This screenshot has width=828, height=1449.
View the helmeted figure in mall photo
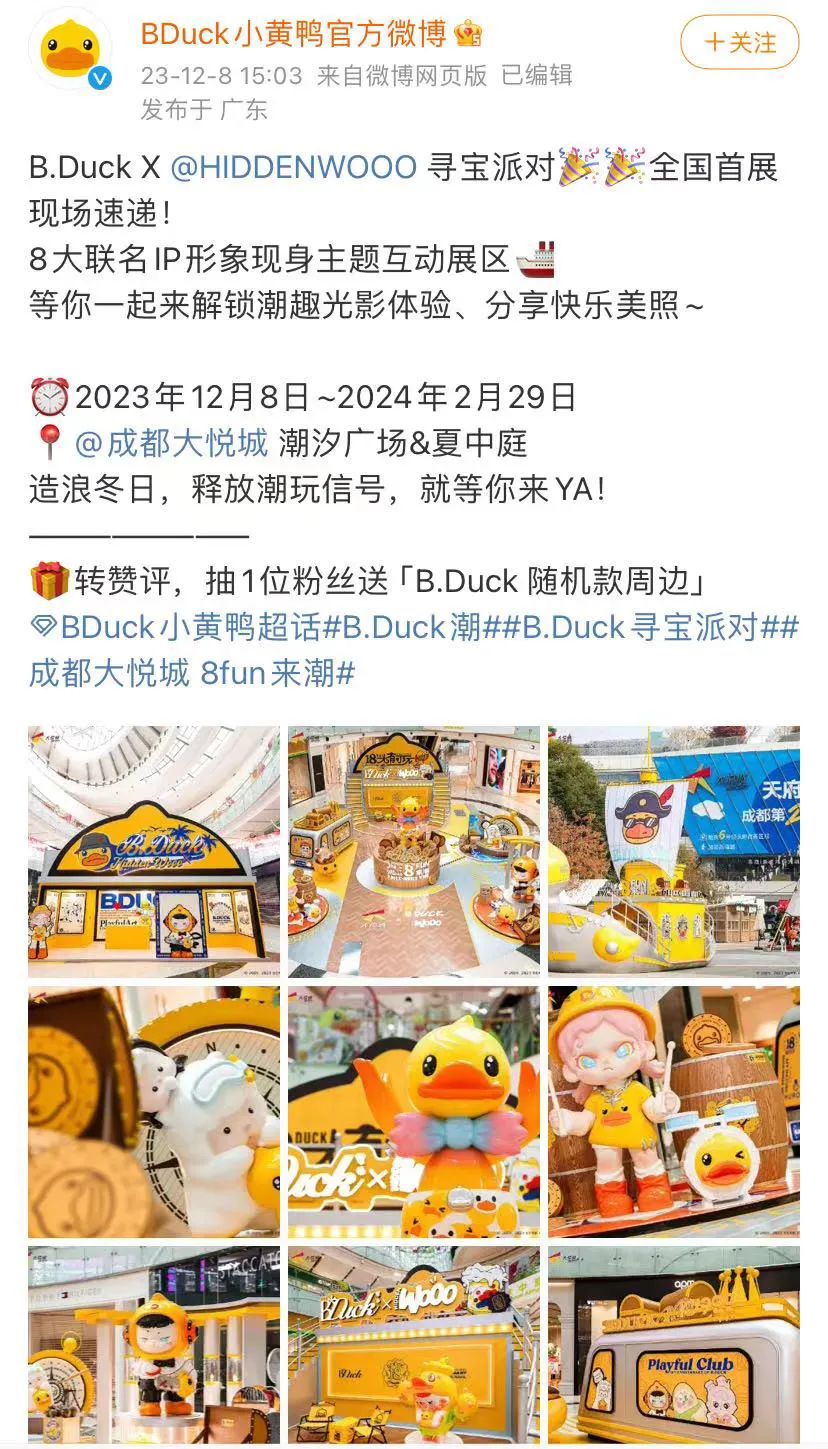[154, 1345]
